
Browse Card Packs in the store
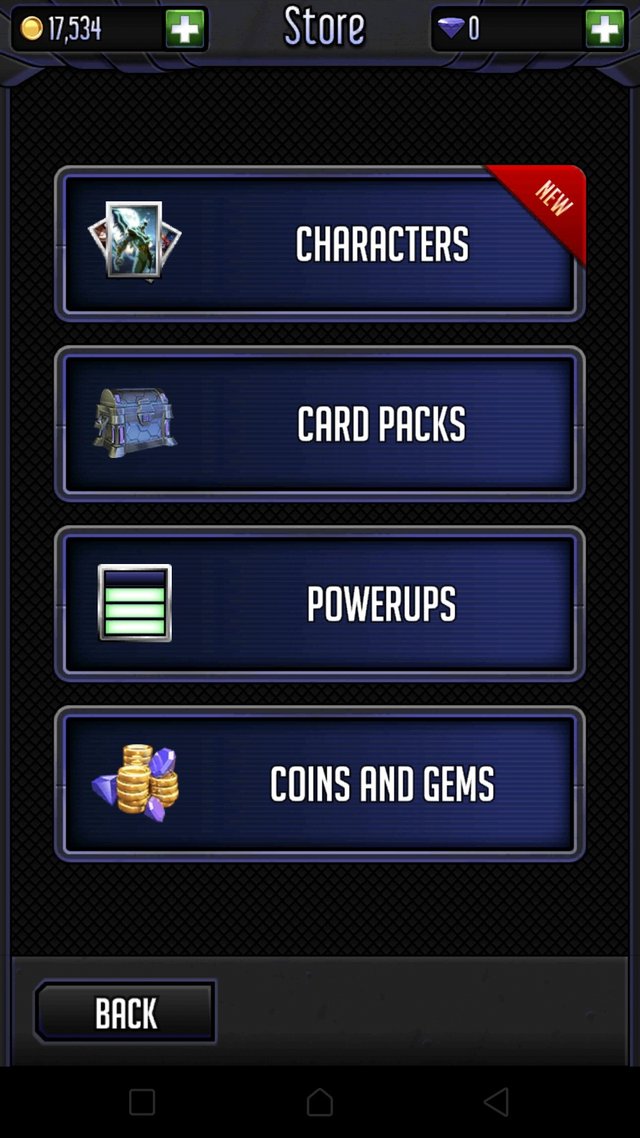(320, 424)
